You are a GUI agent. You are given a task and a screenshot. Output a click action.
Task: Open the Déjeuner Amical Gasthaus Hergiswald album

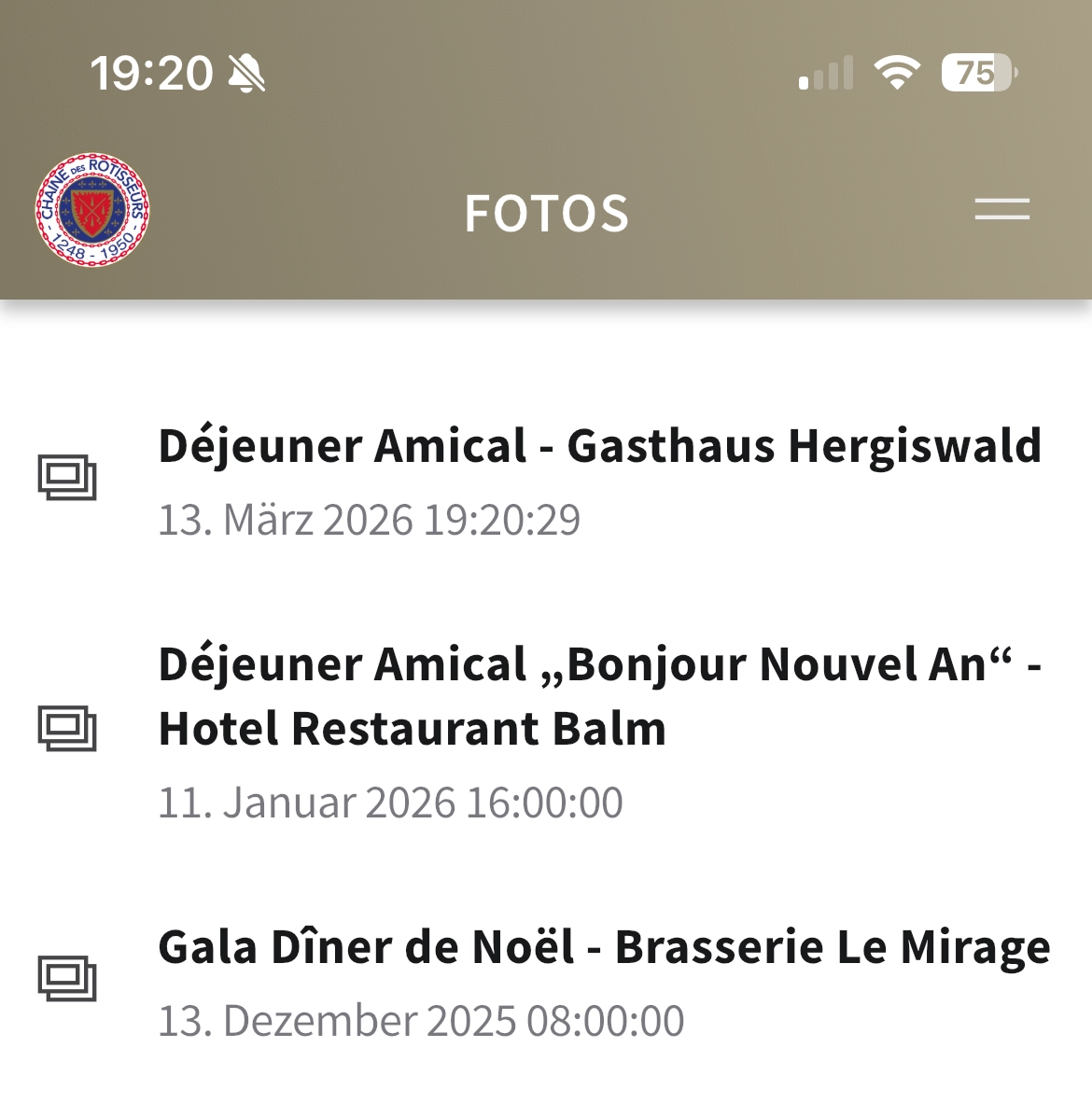600,447
